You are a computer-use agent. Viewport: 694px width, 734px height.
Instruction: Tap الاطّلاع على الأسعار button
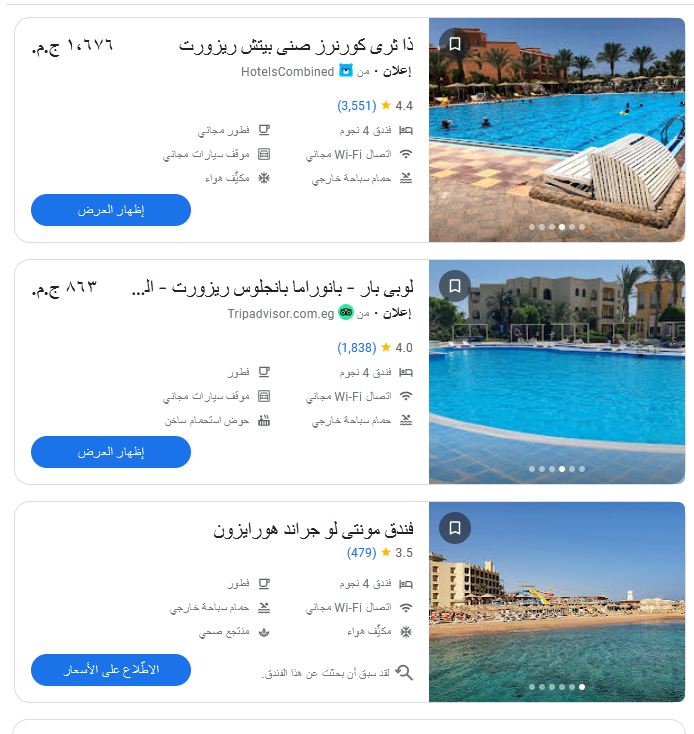[111, 670]
